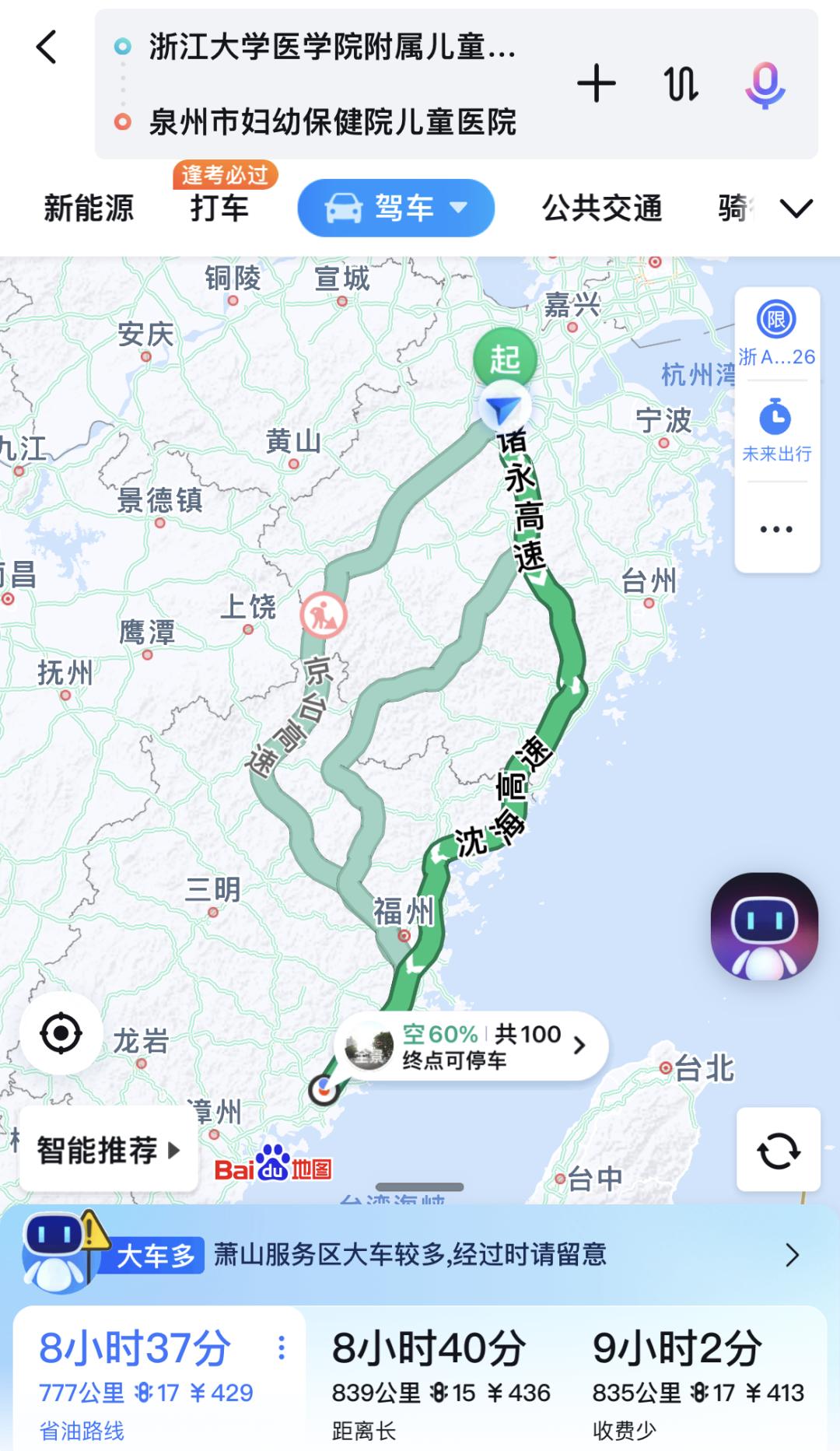Expand more travel modes chevron
This screenshot has height=1451, width=840.
(x=796, y=209)
